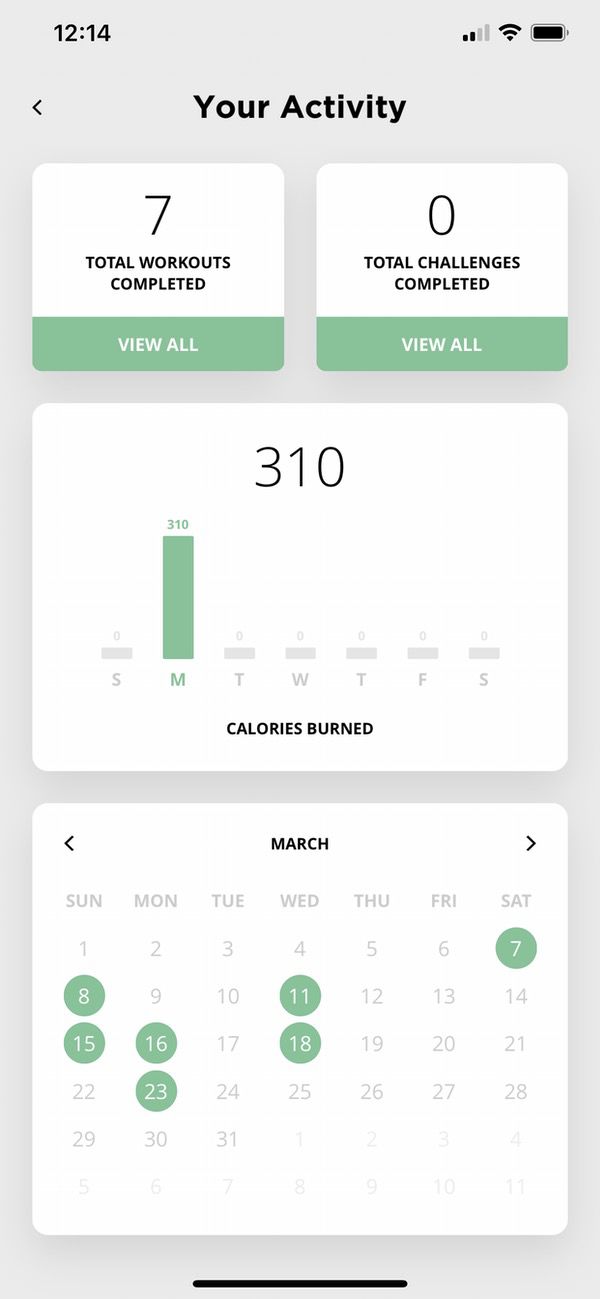Go to previous month before March
Viewport: 600px width, 1299px height.
pos(69,843)
